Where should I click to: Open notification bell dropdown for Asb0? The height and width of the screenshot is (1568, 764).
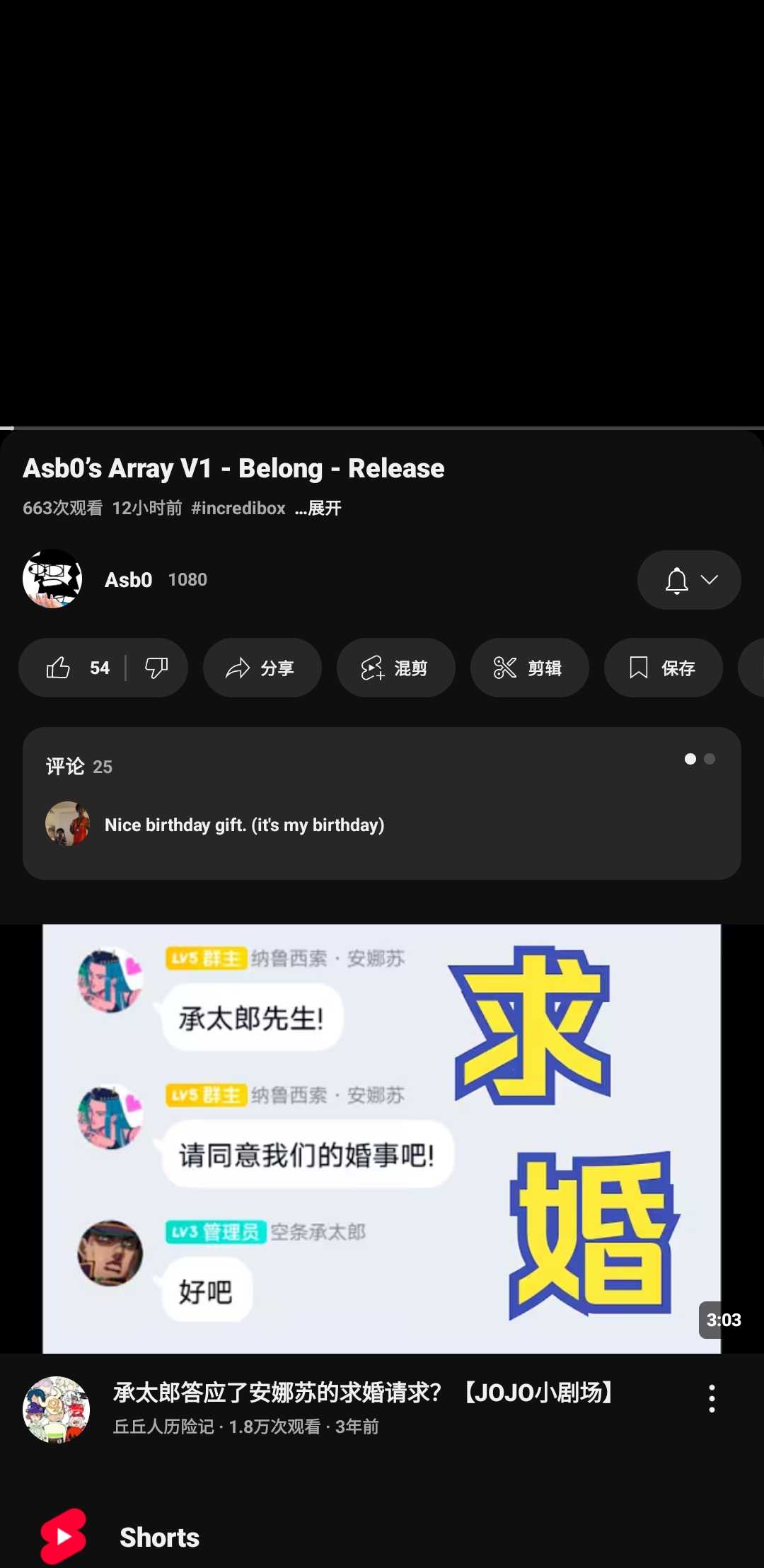click(x=688, y=580)
